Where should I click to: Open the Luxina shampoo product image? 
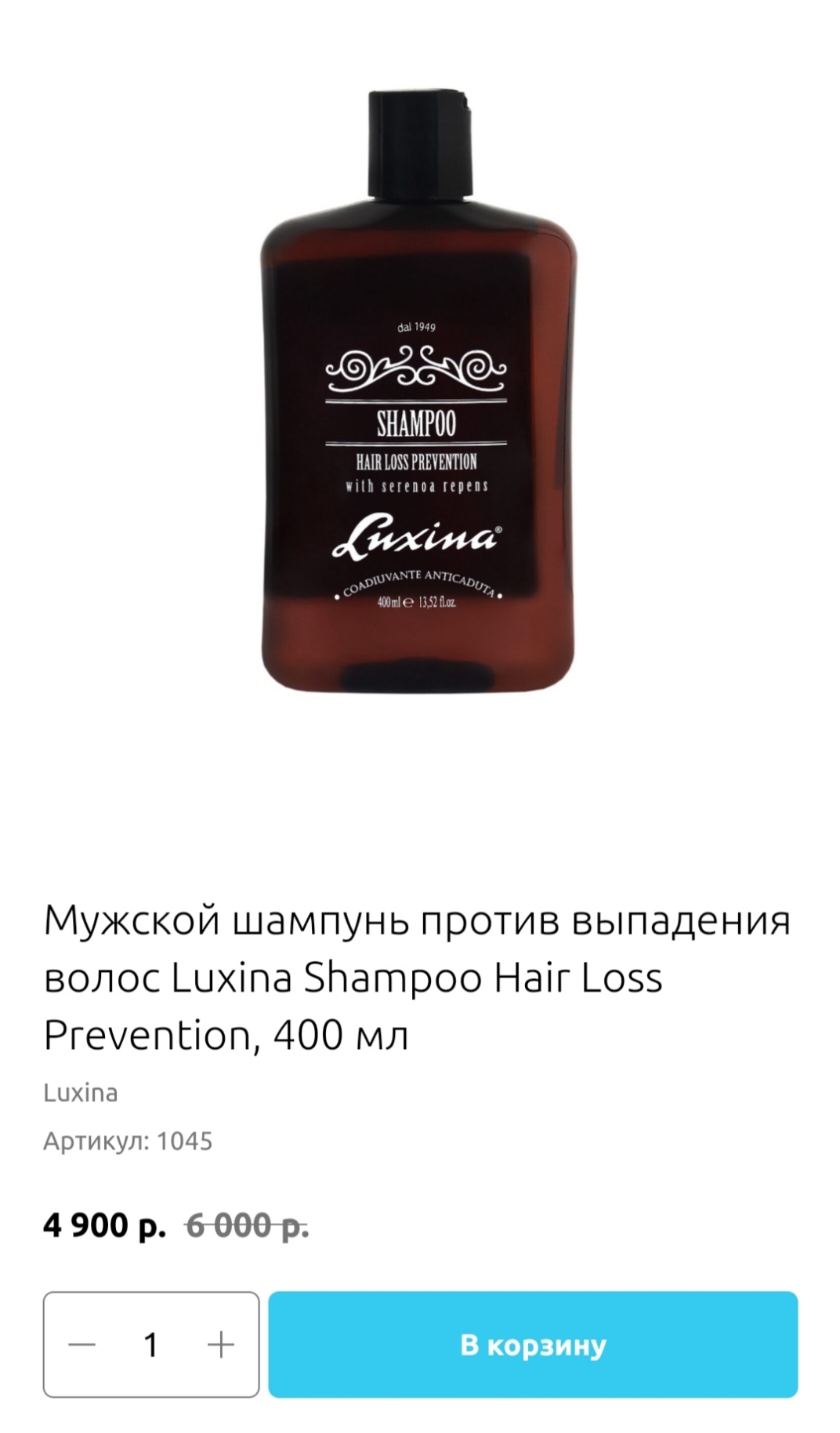(418, 392)
